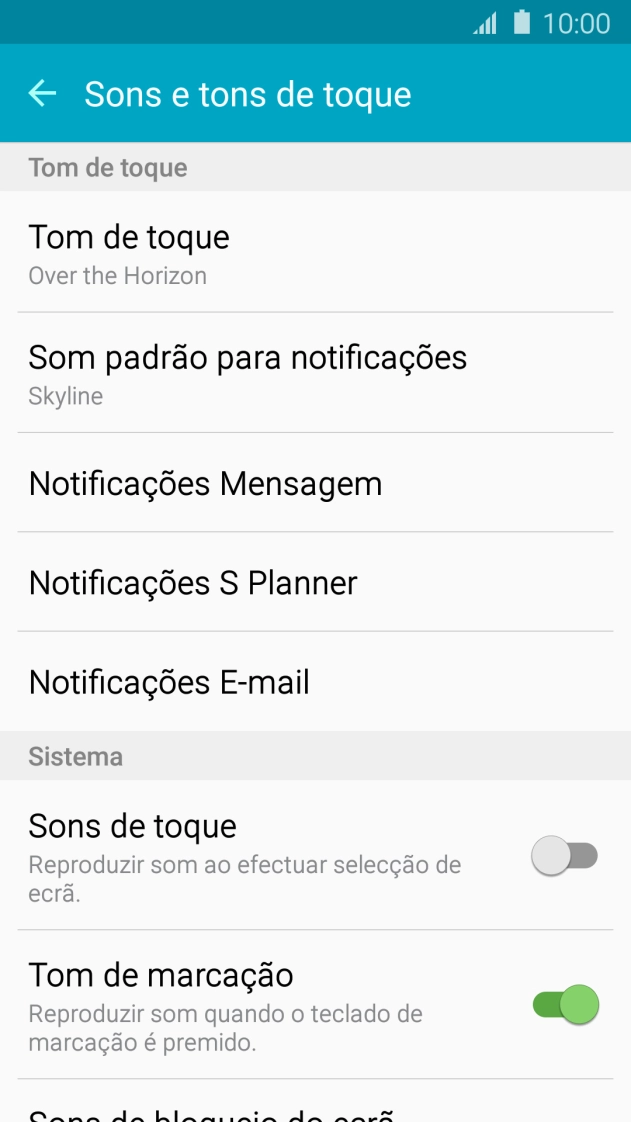This screenshot has width=631, height=1122.
Task: Open Som padrão para notificações
Action: pos(315,373)
